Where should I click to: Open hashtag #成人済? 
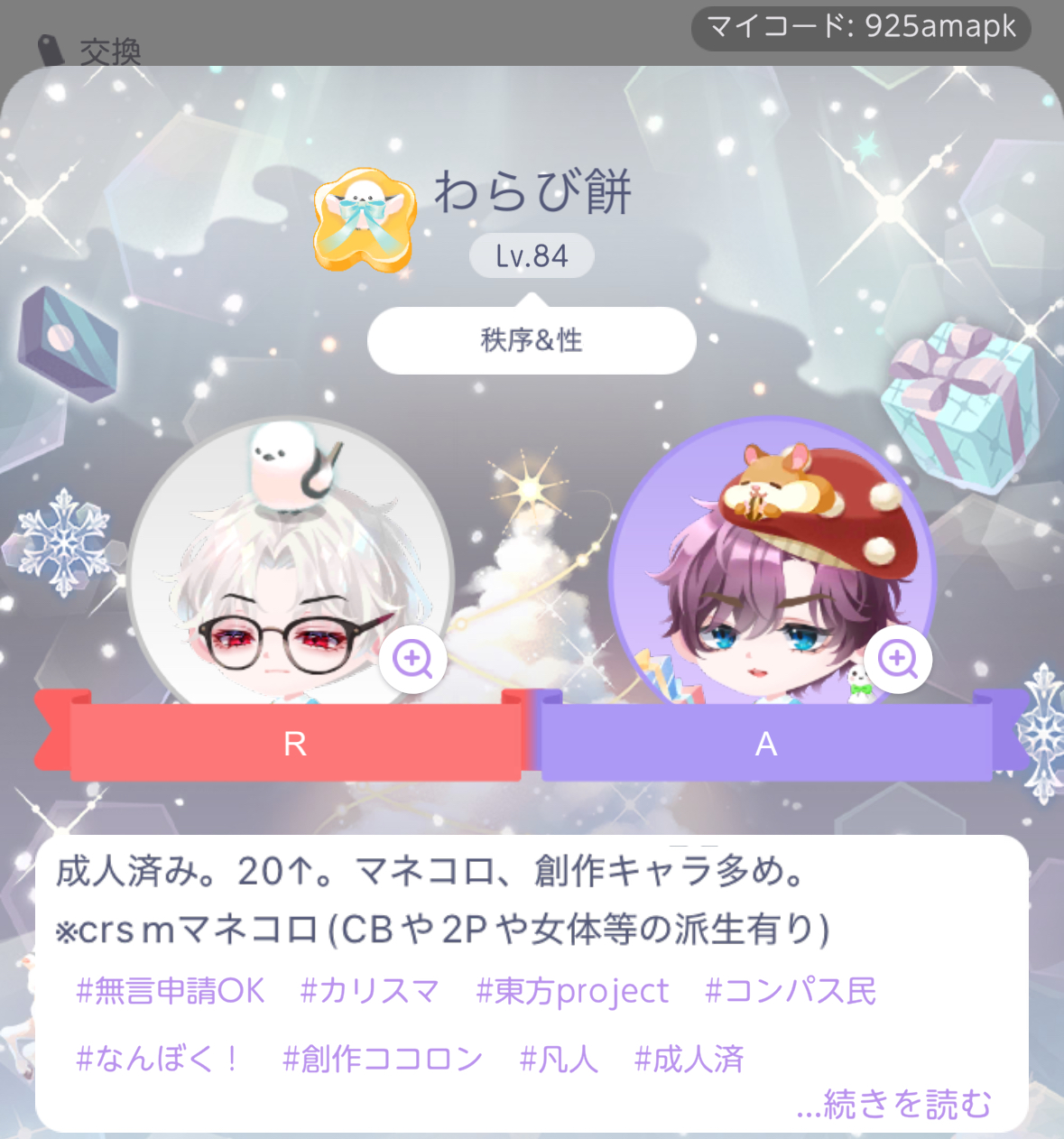pos(689,1059)
